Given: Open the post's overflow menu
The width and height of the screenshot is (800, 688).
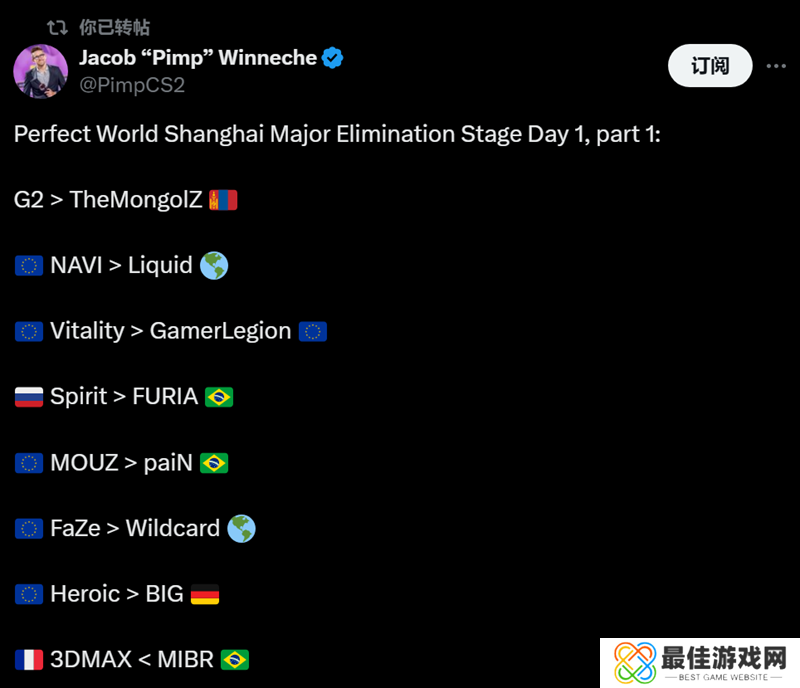Looking at the screenshot, I should [x=776, y=66].
